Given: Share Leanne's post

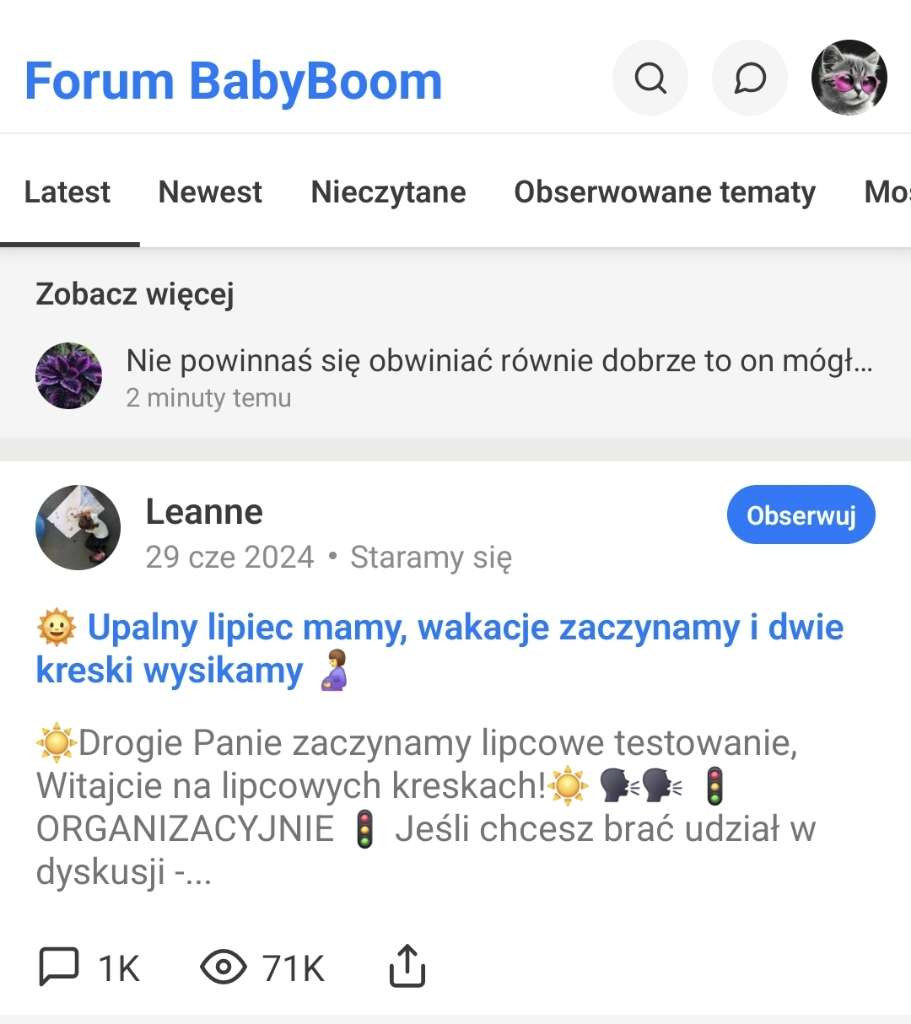Looking at the screenshot, I should [406, 967].
